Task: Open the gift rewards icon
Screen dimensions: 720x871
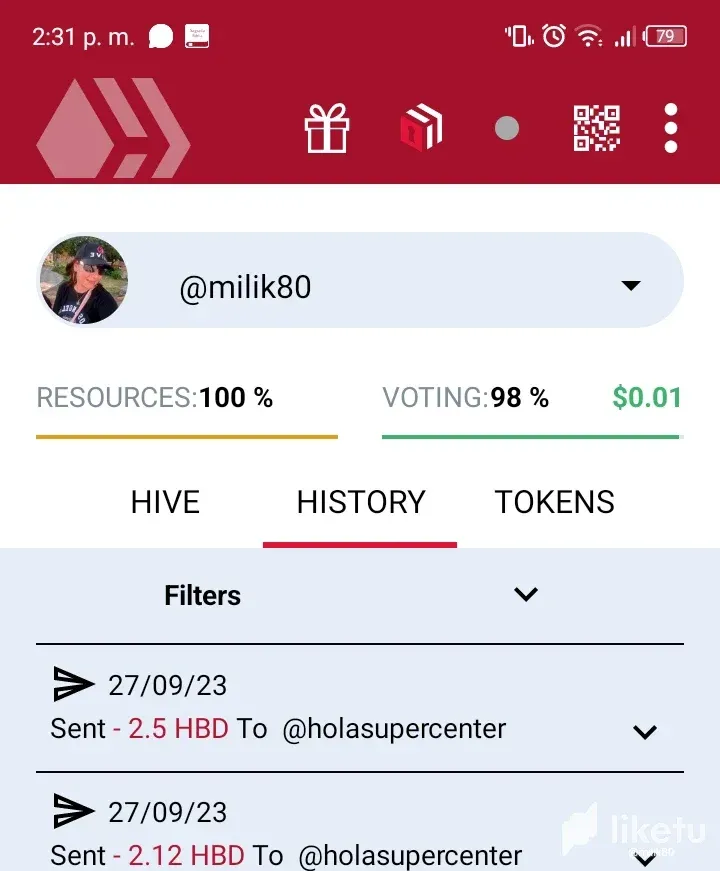Action: point(327,128)
